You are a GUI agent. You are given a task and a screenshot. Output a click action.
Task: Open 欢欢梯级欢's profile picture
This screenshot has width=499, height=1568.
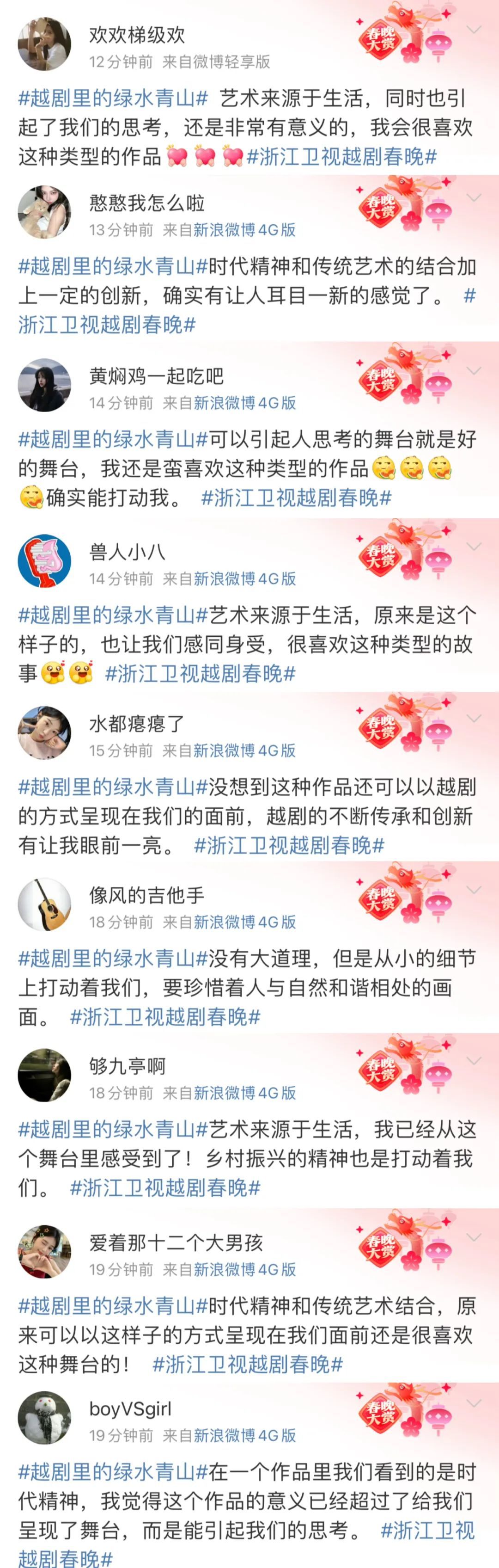click(x=44, y=44)
